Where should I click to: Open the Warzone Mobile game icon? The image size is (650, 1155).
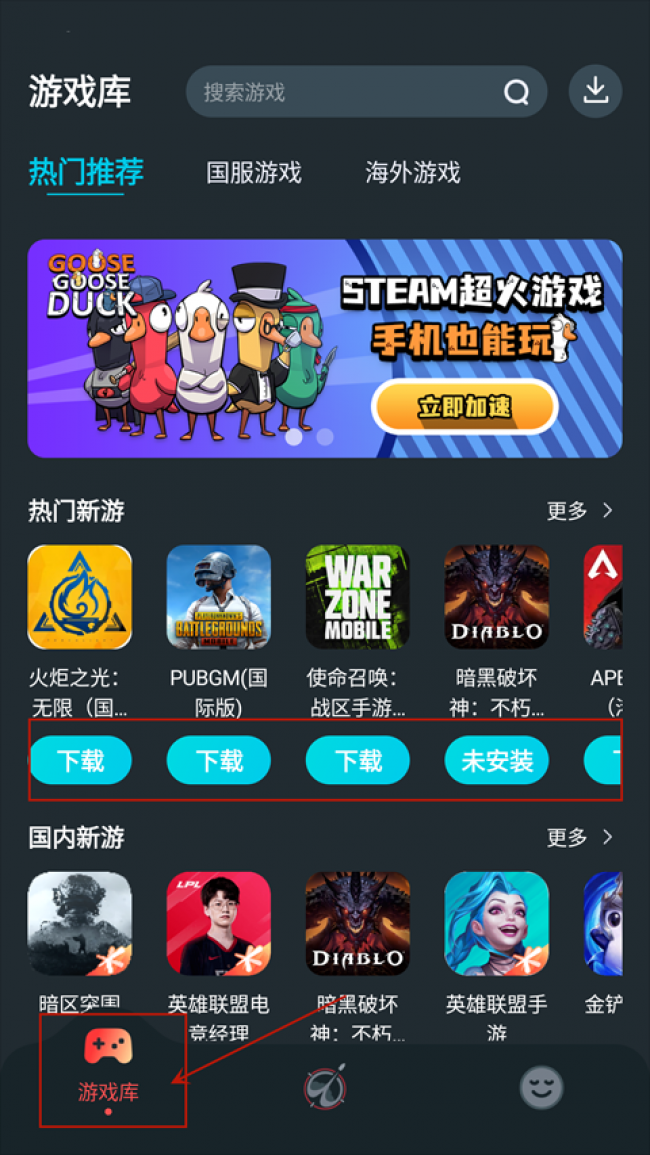point(358,597)
